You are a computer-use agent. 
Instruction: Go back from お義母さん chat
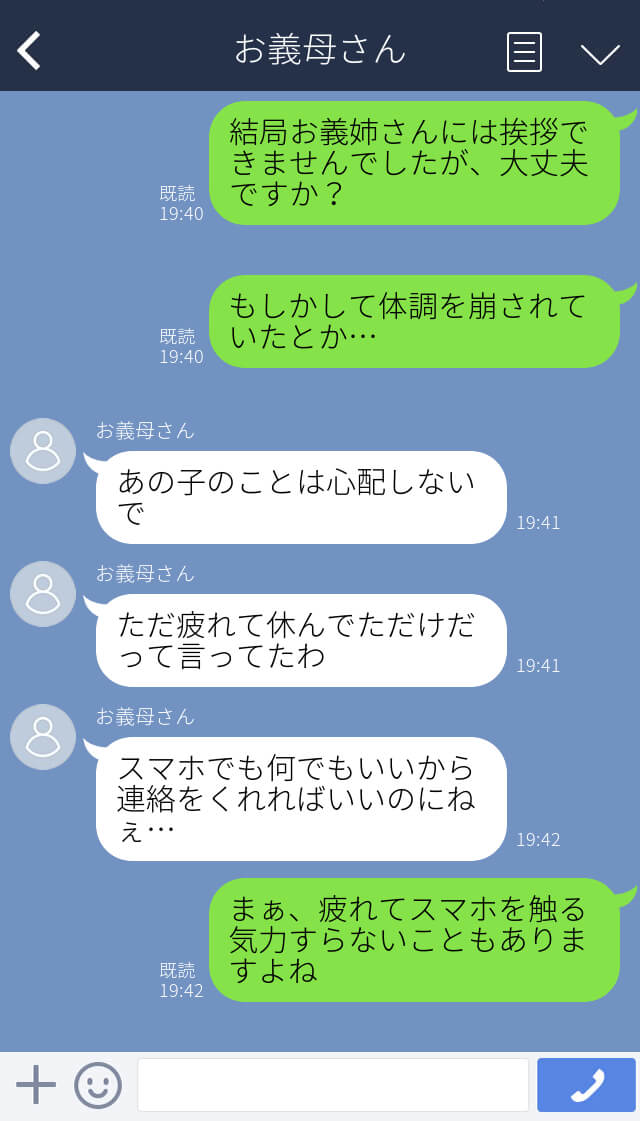tap(29, 51)
